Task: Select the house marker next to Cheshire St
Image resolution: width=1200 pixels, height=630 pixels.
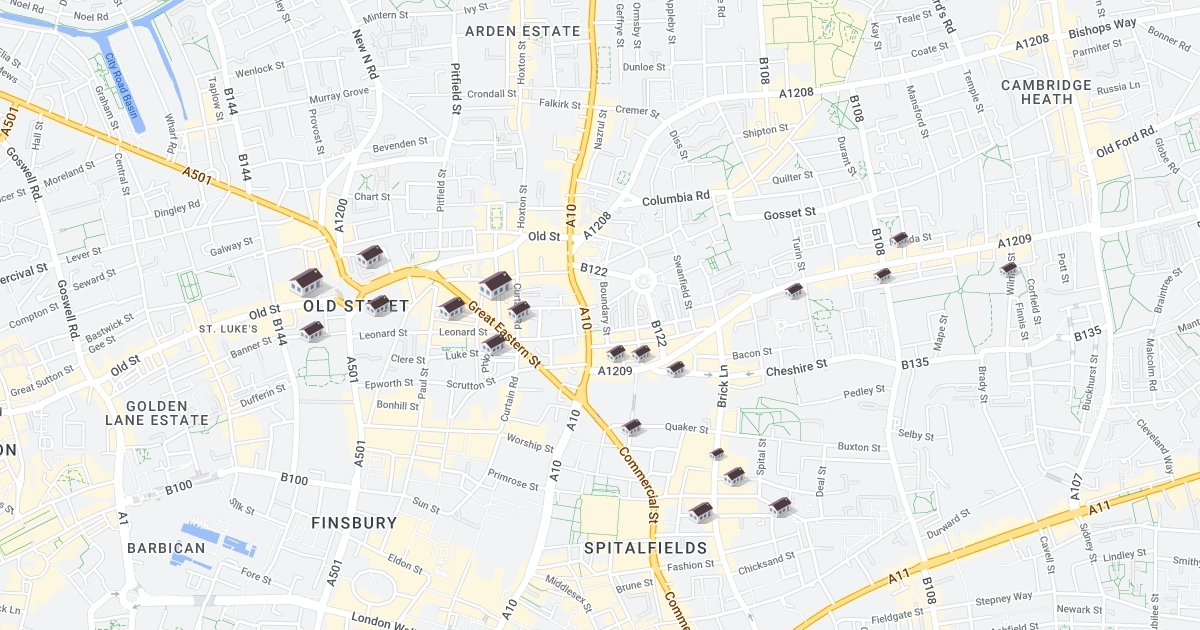Action: click(676, 368)
